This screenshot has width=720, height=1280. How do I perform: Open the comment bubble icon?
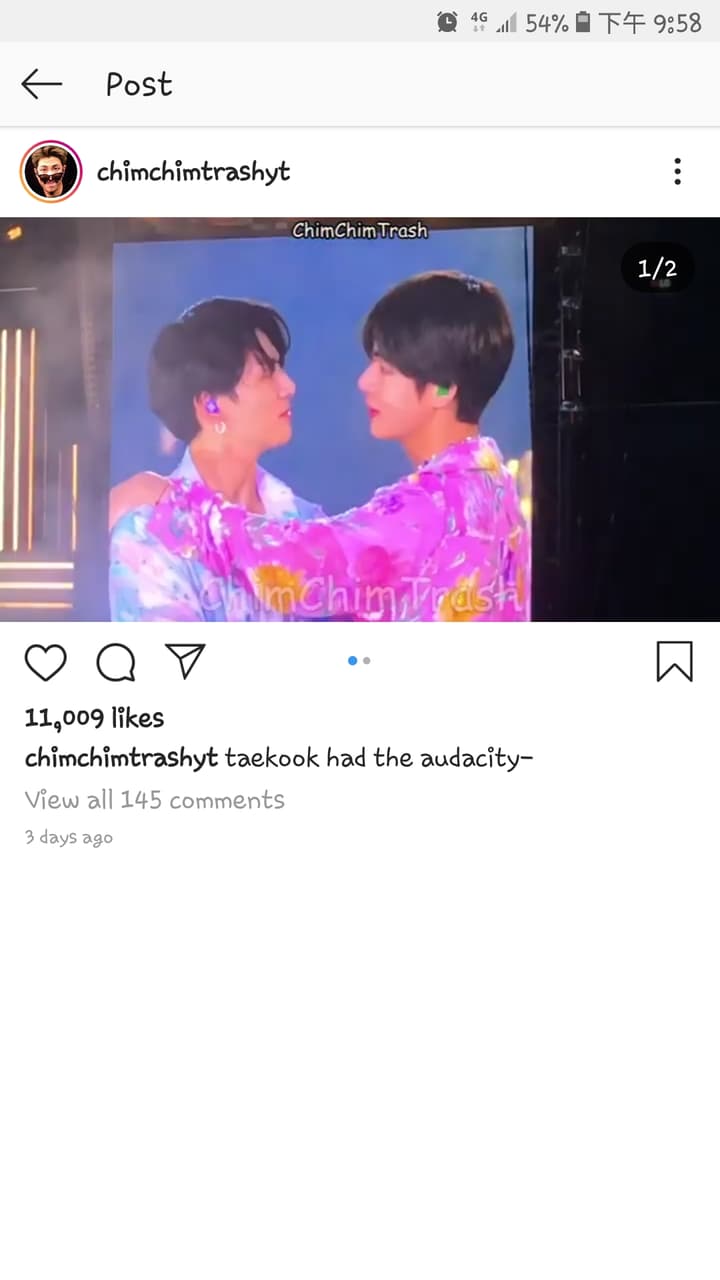[115, 662]
